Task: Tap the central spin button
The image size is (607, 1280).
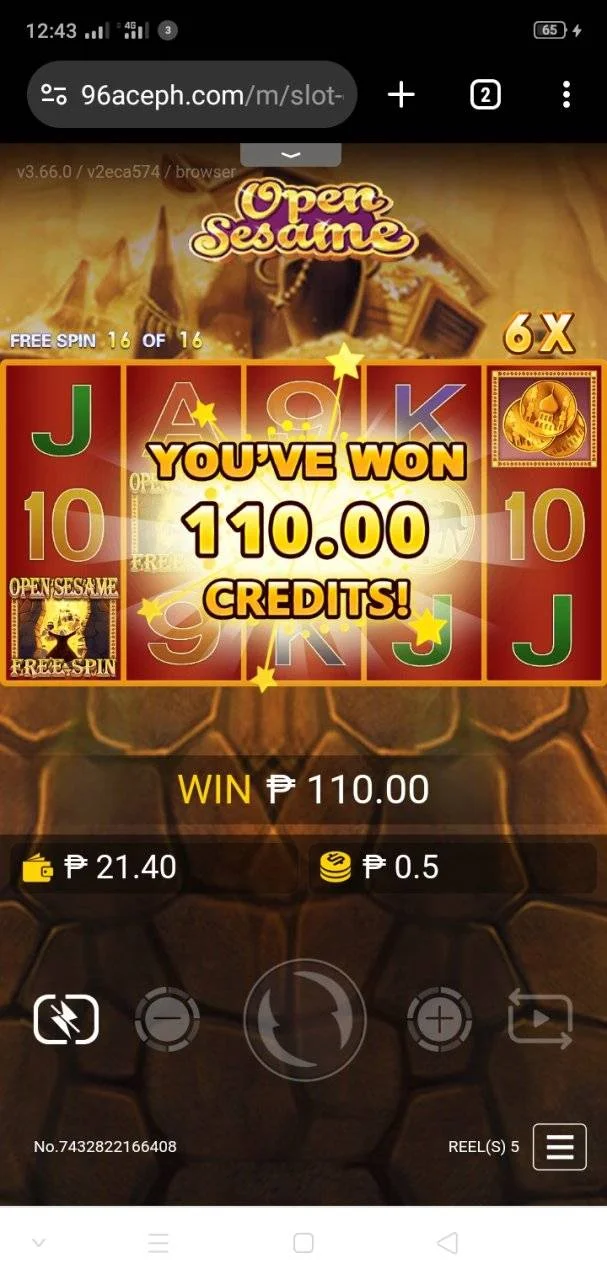Action: tap(305, 1019)
